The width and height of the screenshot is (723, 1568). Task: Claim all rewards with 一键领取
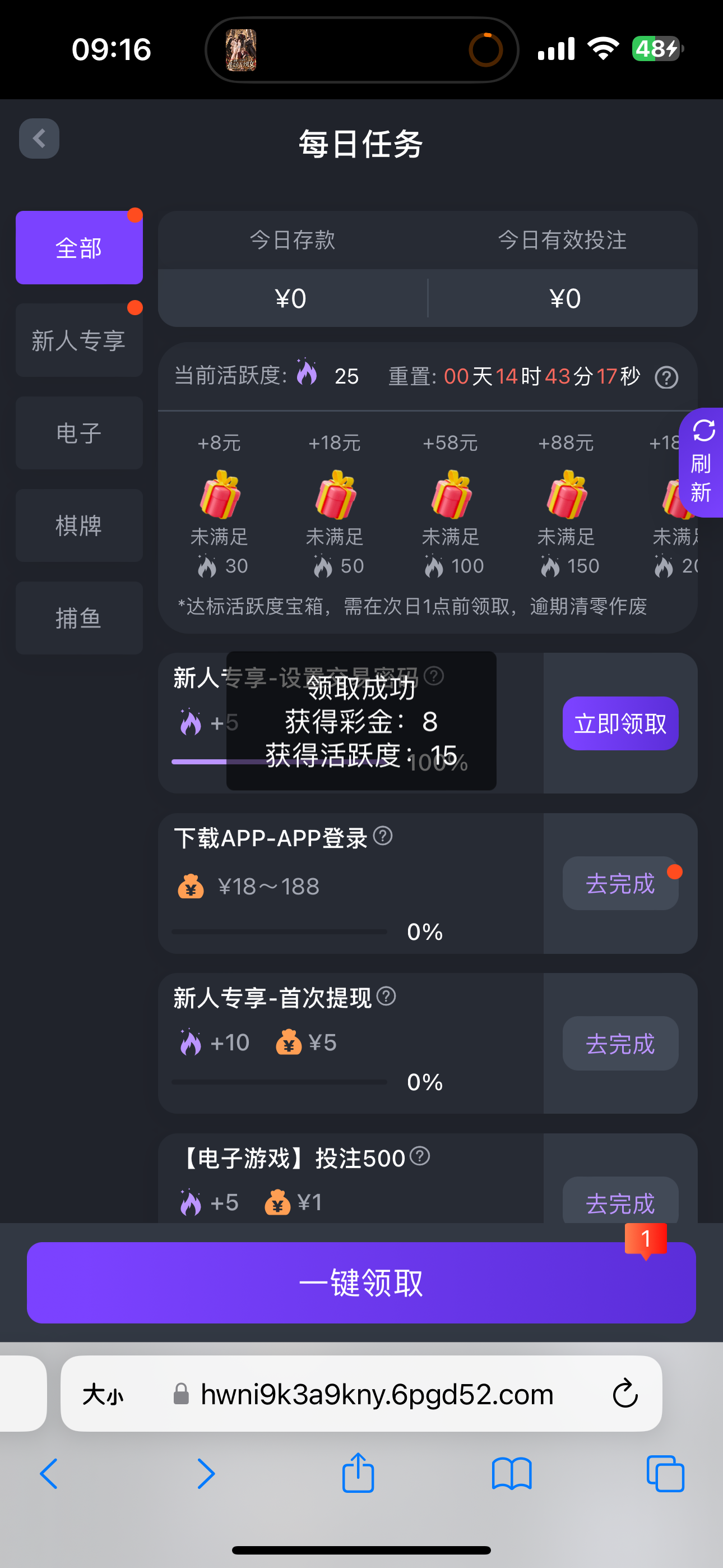(x=361, y=1283)
